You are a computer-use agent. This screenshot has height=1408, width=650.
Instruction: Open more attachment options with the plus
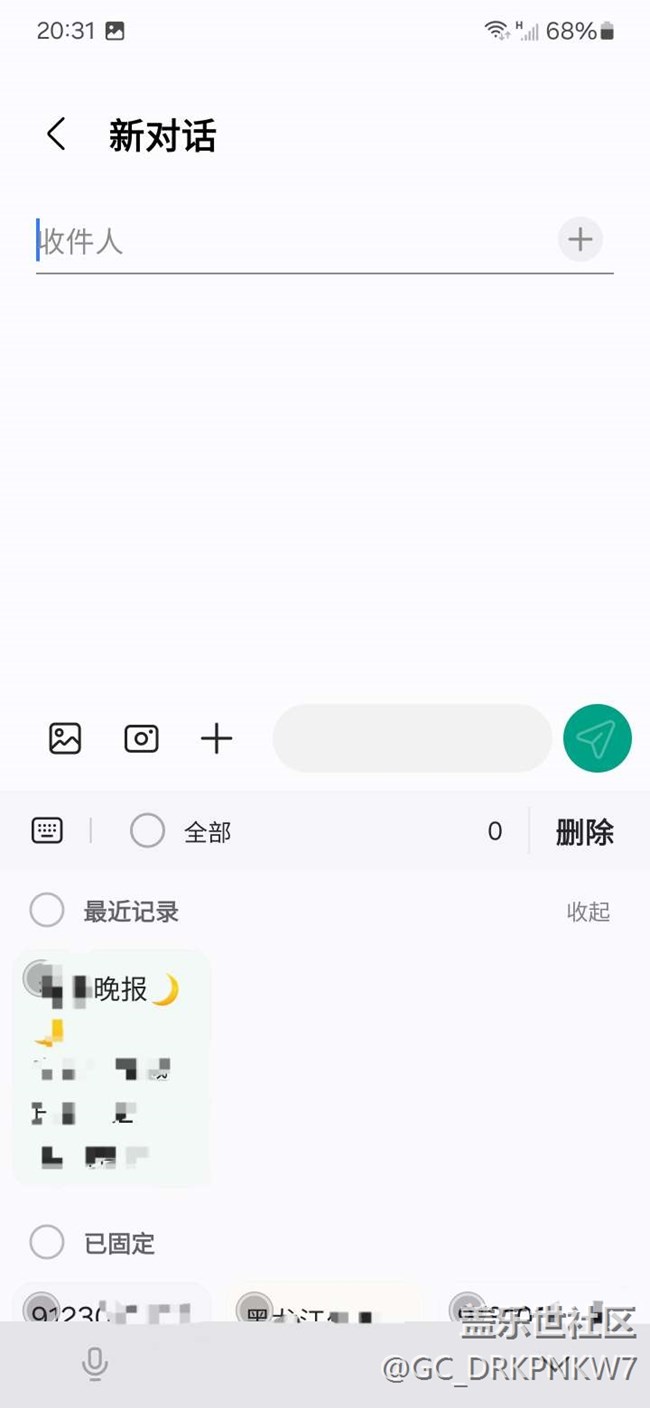point(216,739)
